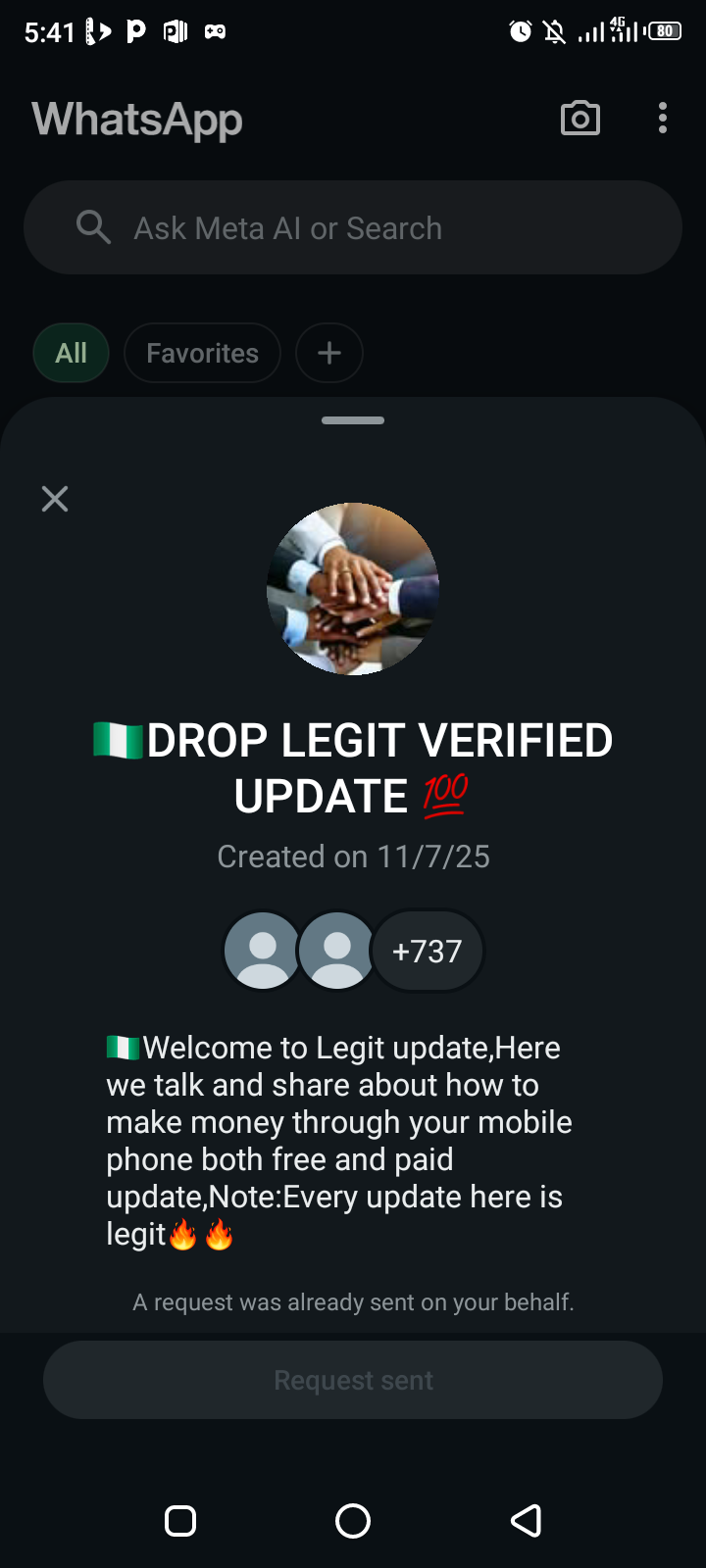
Task: Tap the Request sent button
Action: (x=353, y=1380)
